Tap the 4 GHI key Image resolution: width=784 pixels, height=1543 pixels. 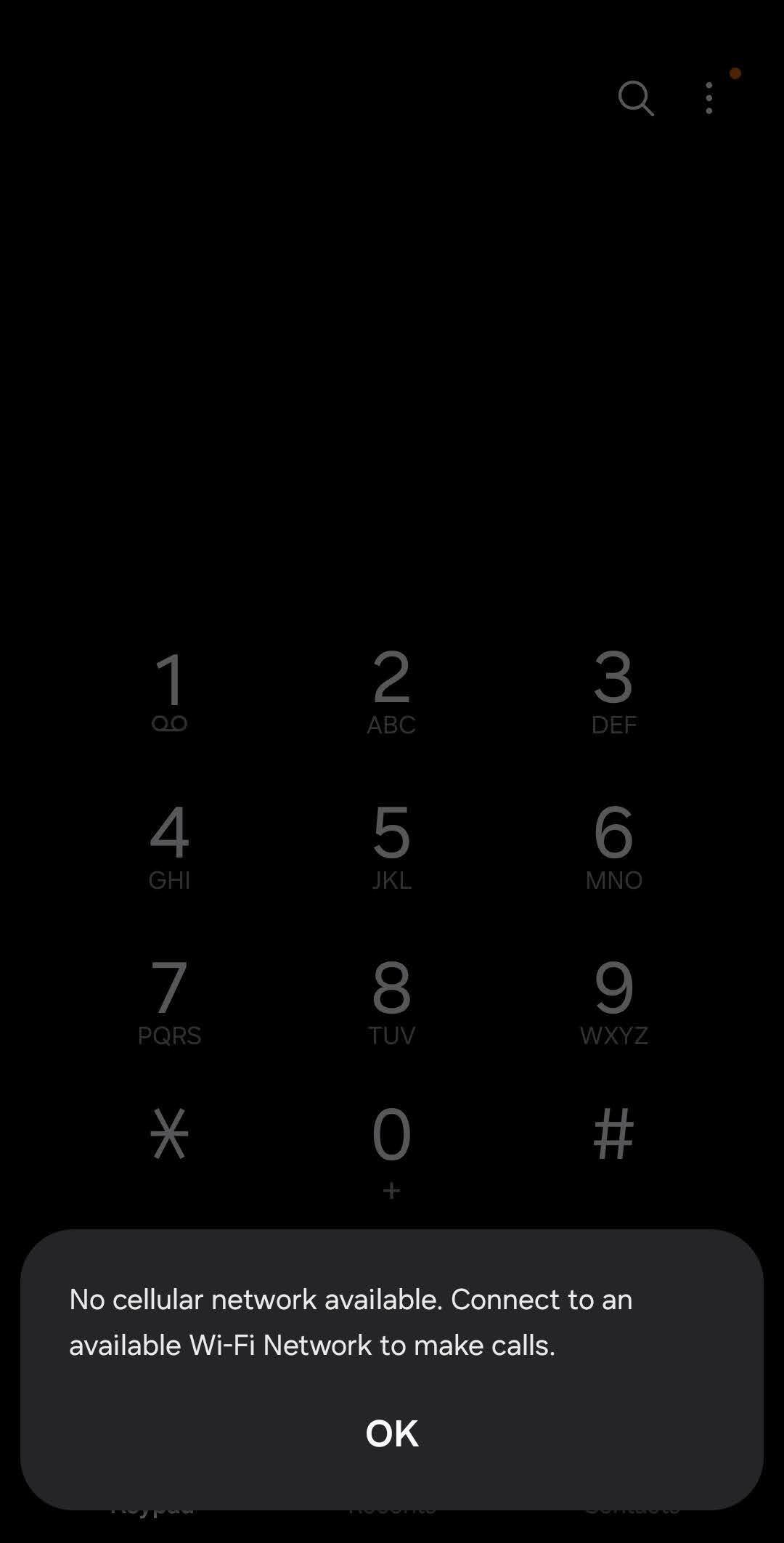pos(169,846)
